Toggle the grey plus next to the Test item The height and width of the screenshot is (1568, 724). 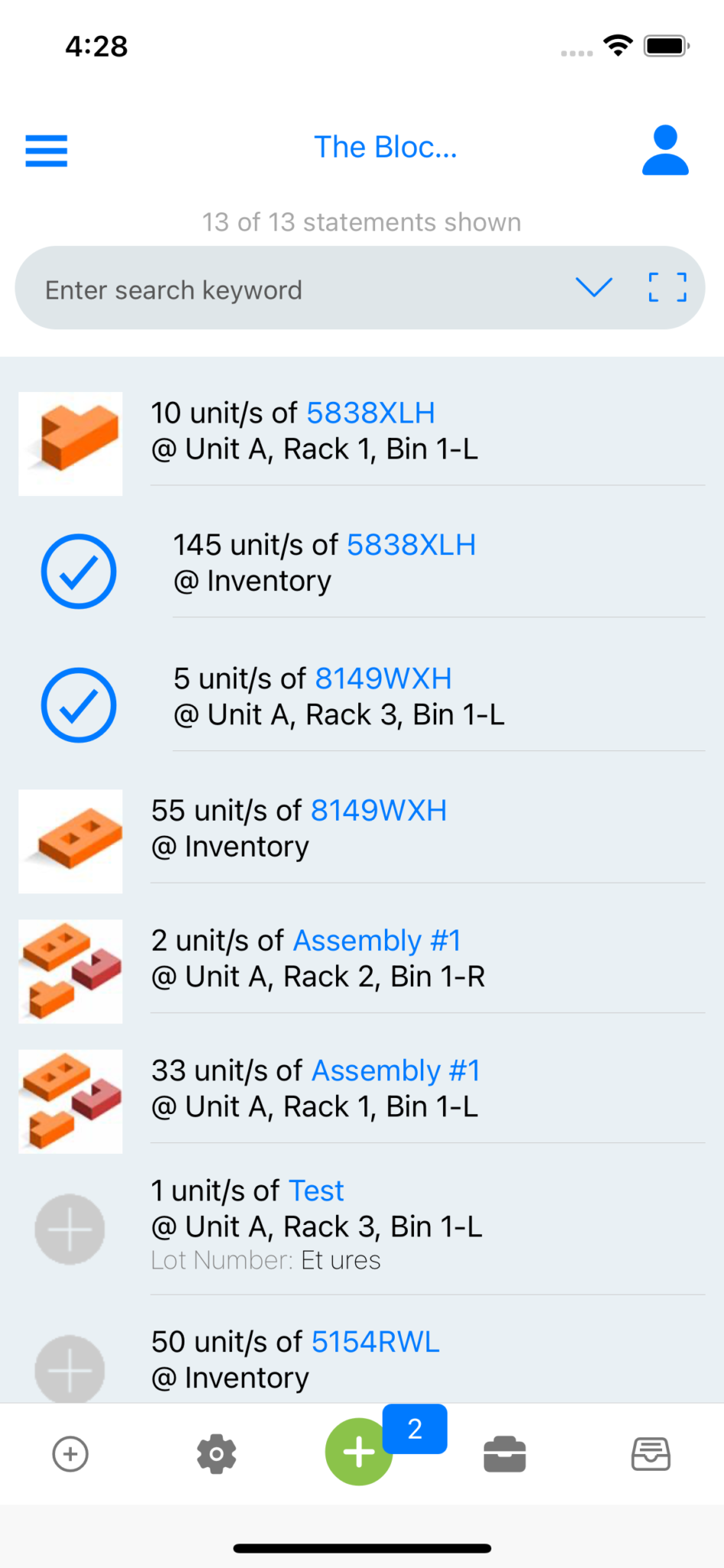pos(70,1229)
